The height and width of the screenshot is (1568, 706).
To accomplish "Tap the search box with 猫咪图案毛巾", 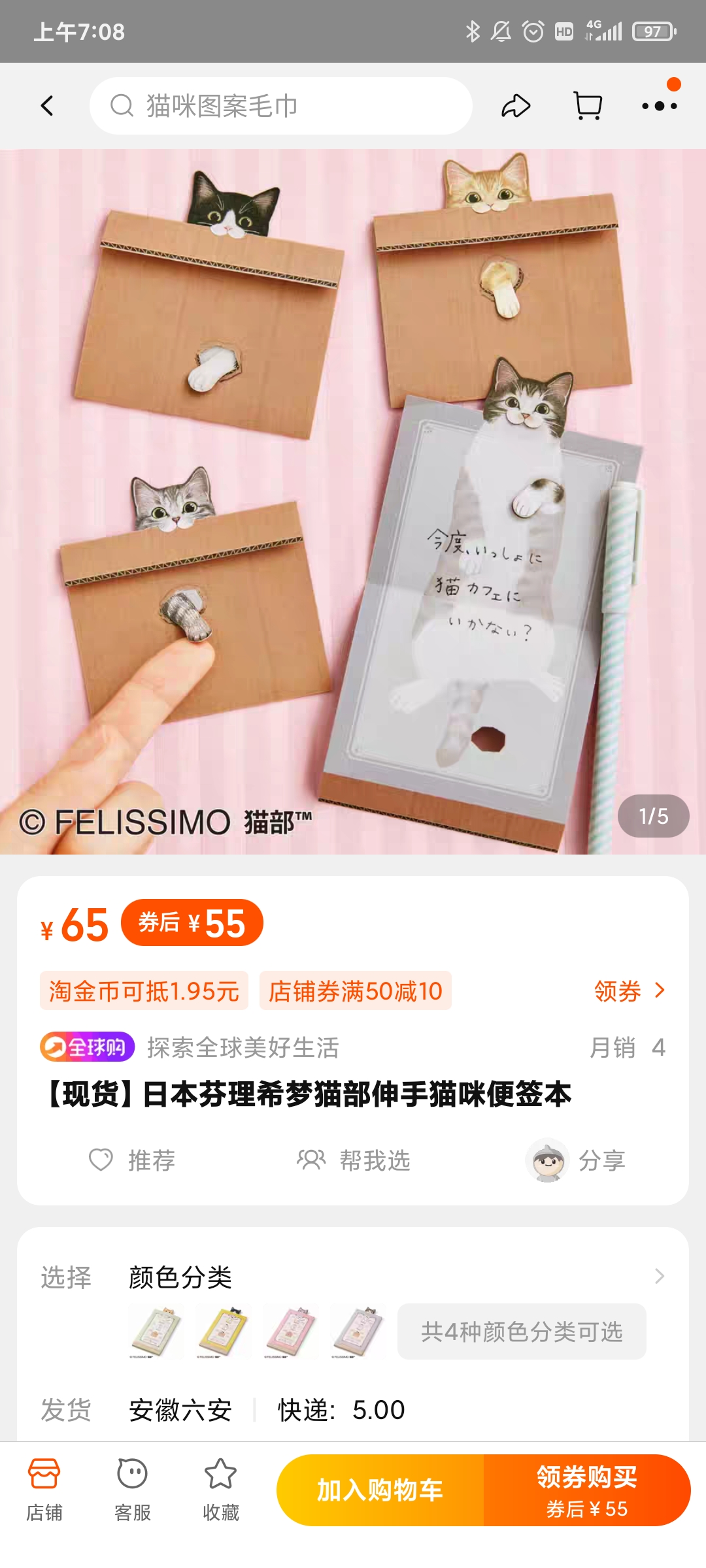I will pyautogui.click(x=281, y=106).
